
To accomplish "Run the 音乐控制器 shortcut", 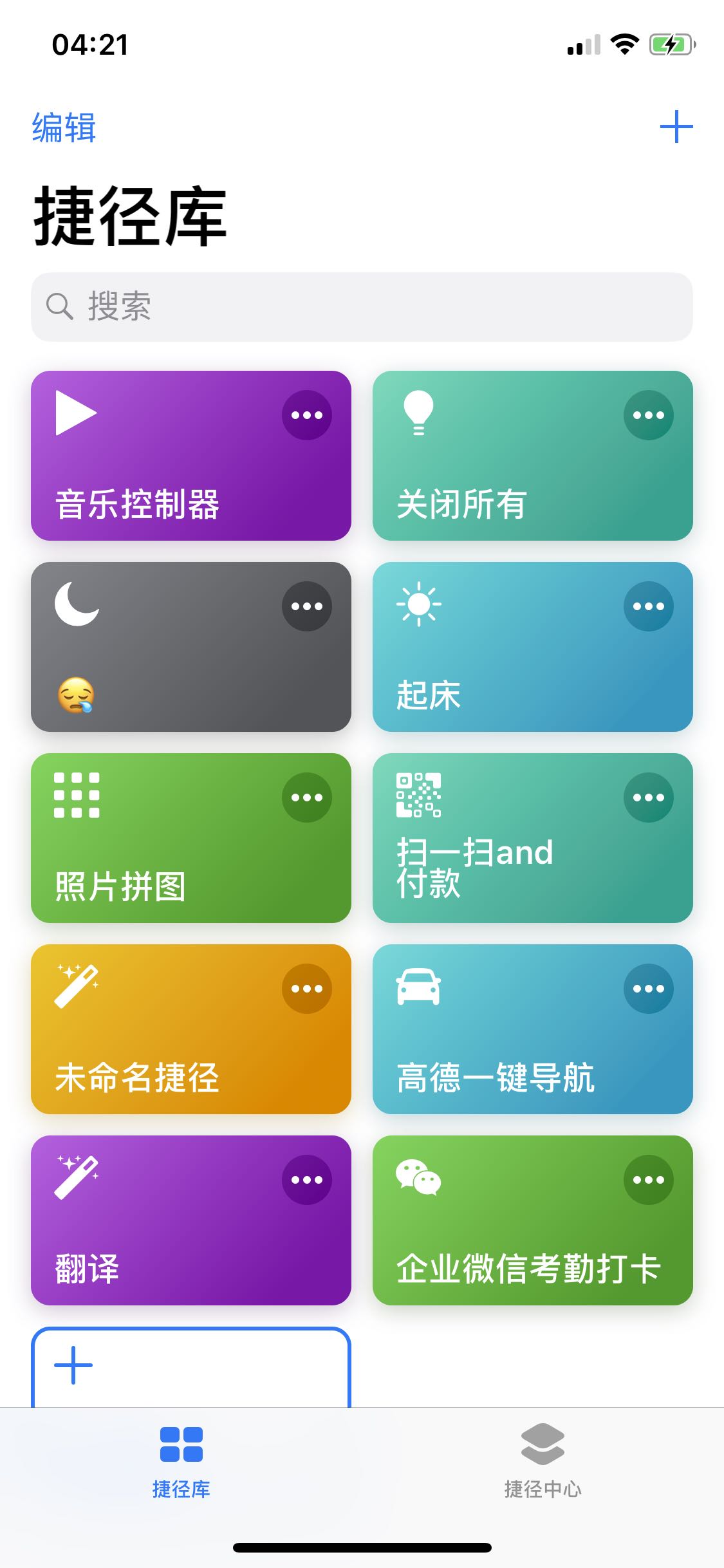I will click(x=161, y=476).
